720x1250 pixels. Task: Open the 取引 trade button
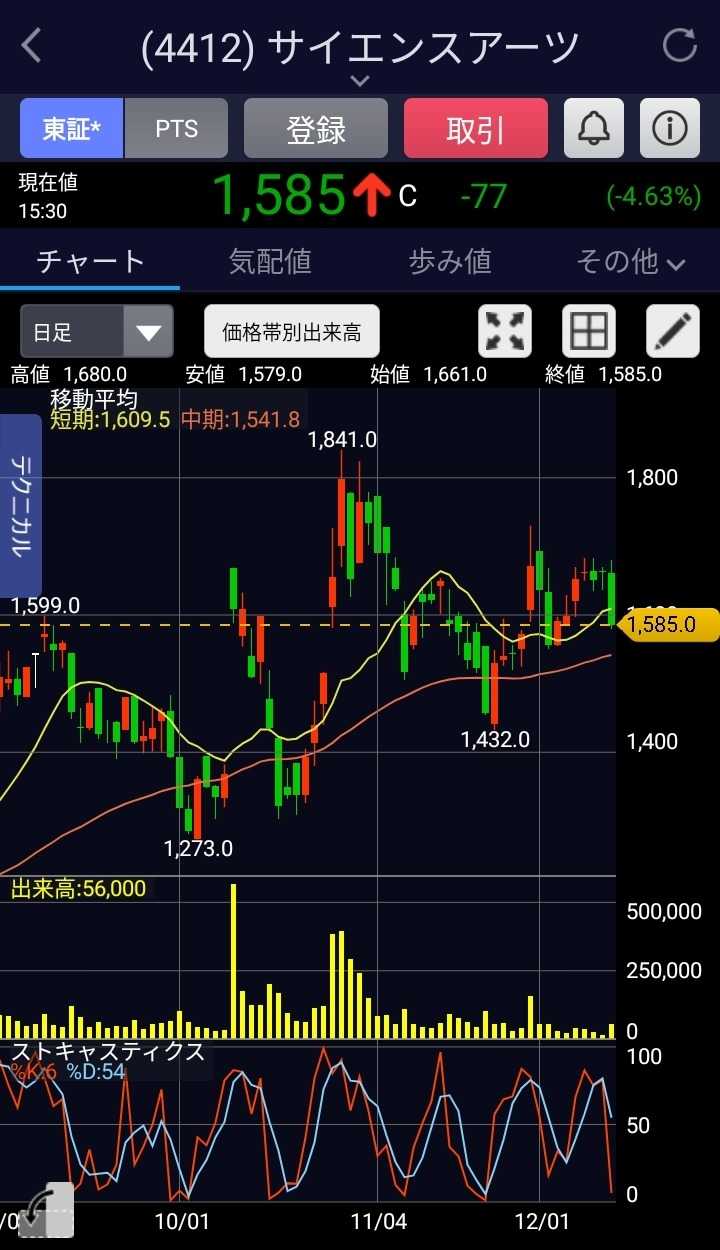coord(476,128)
